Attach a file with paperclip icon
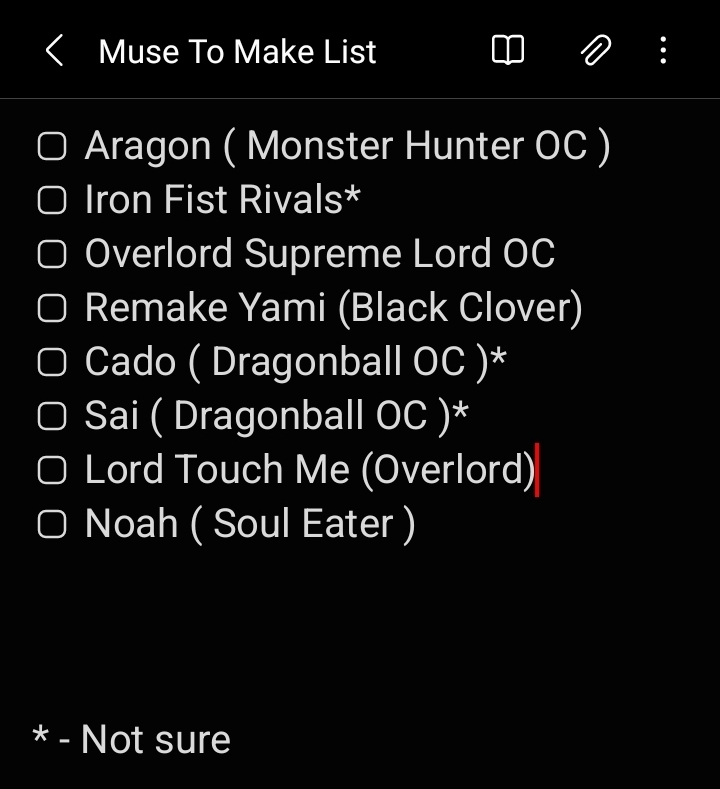720x789 pixels. pos(596,51)
